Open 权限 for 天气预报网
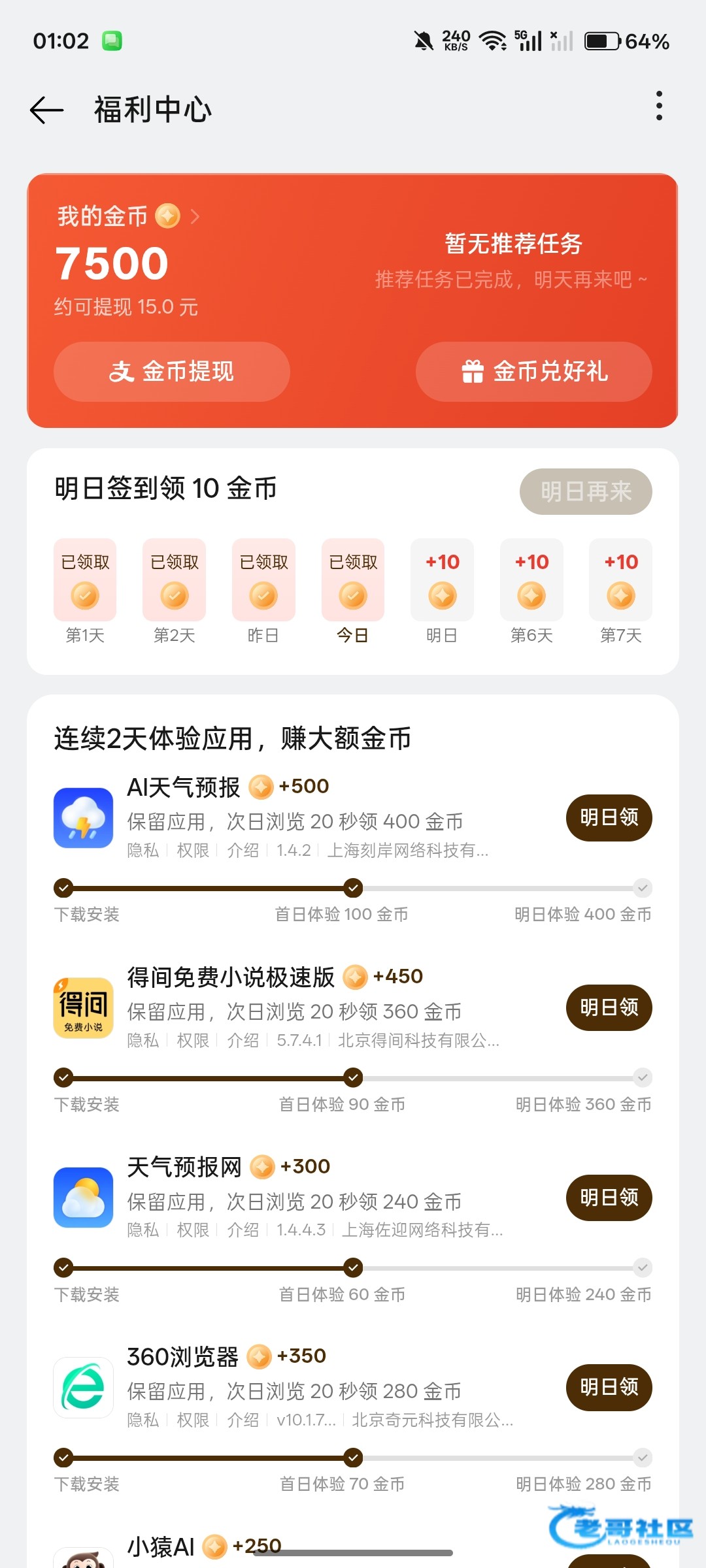Screen dimensions: 706x1568 click(193, 1230)
